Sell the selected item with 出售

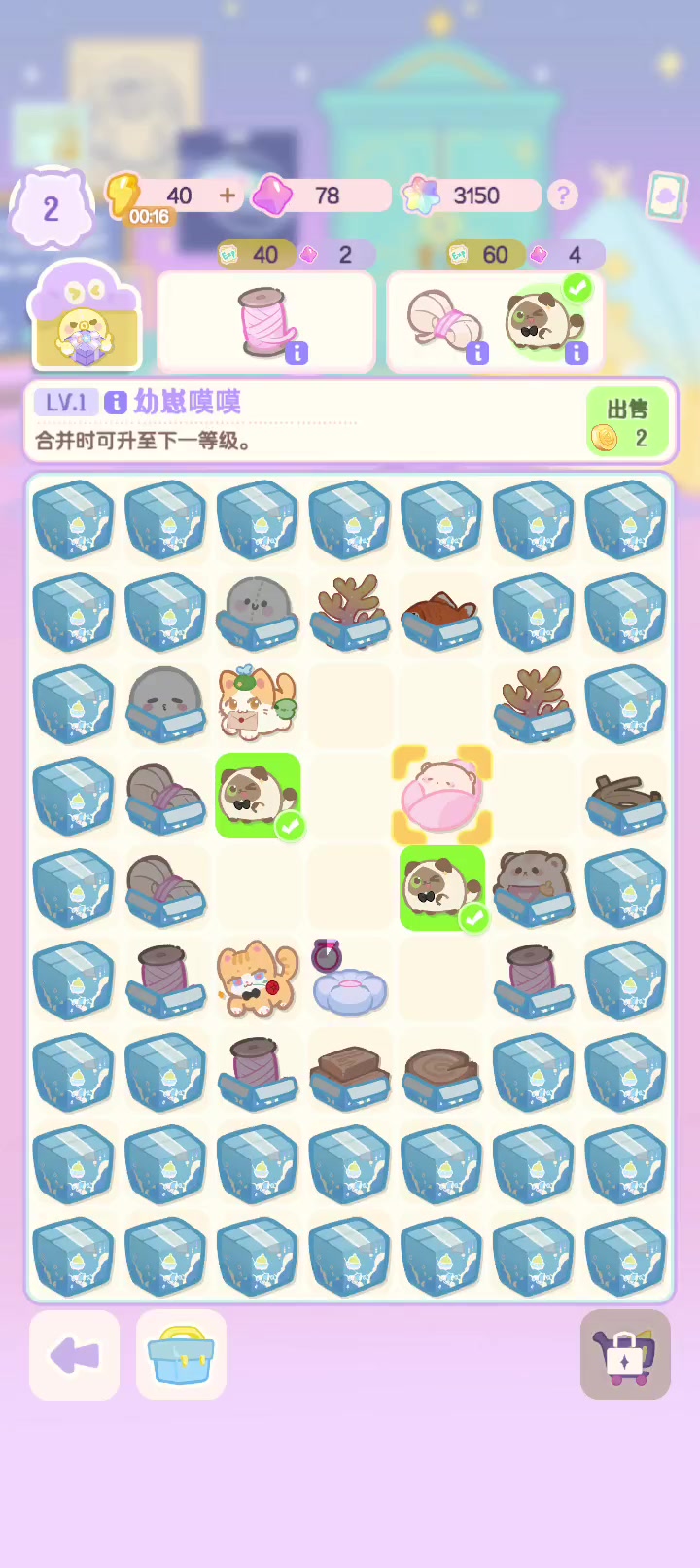(627, 423)
